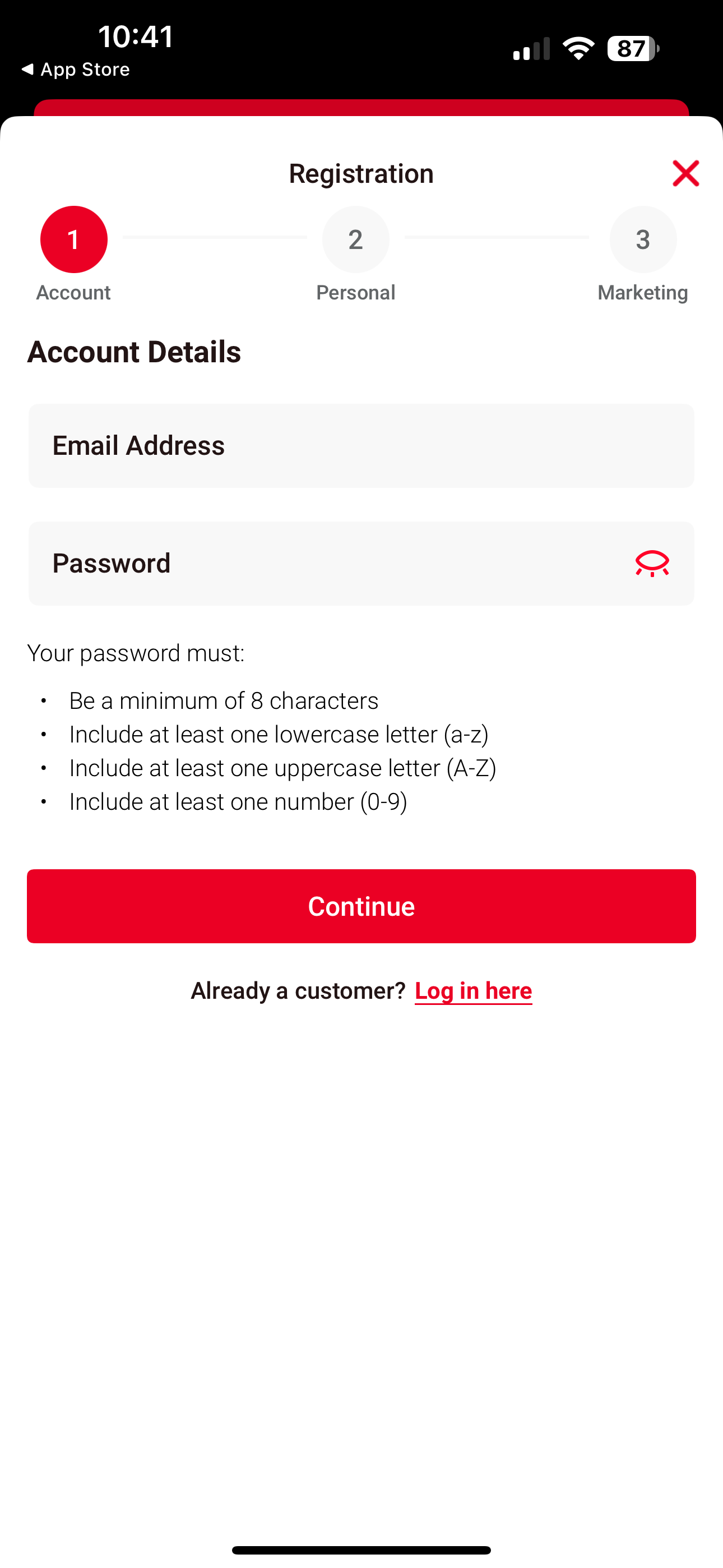Screen dimensions: 723x1568
Task: Tap the progress line between steps 1 and 2
Action: [x=216, y=238]
